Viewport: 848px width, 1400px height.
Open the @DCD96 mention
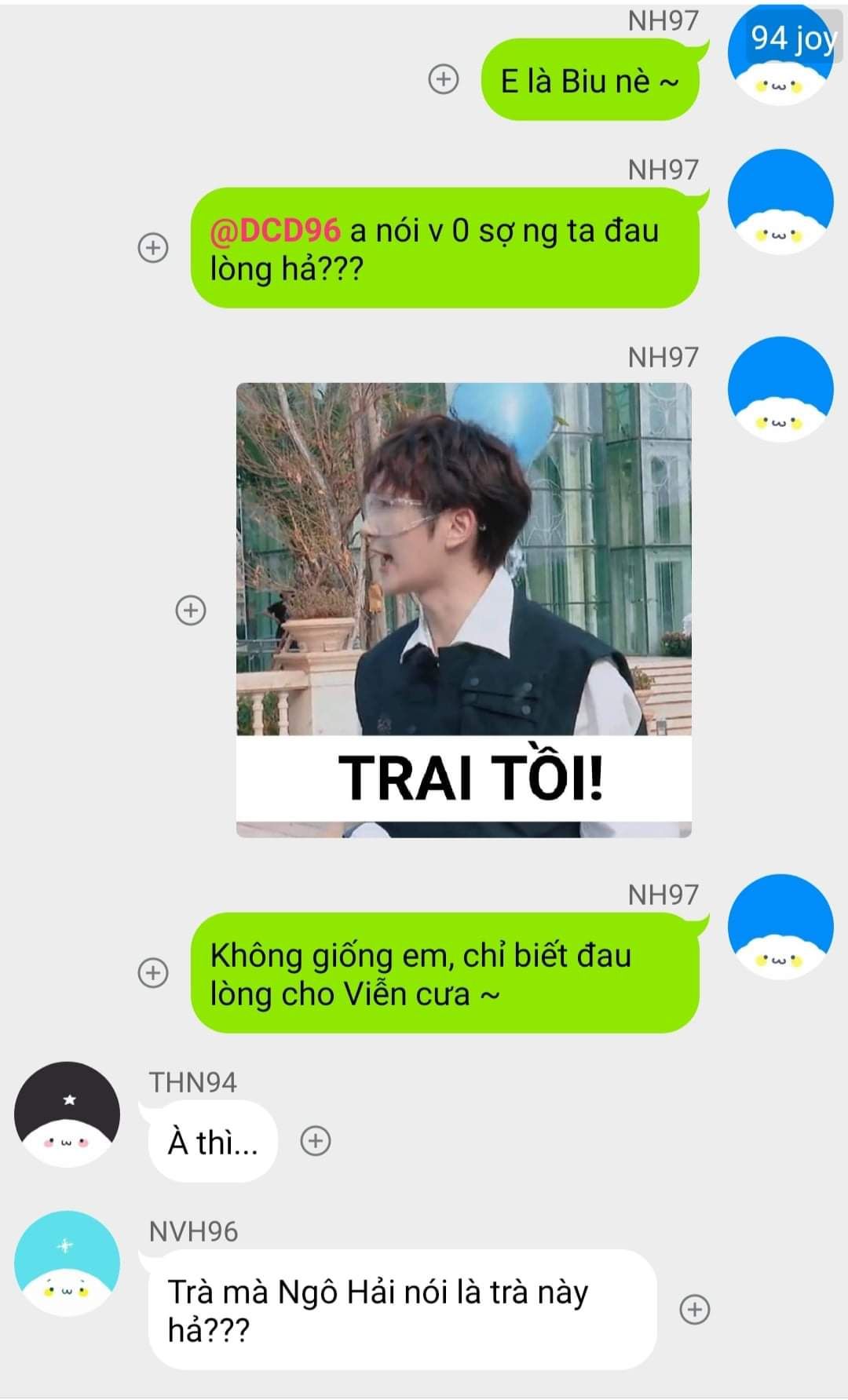(275, 231)
